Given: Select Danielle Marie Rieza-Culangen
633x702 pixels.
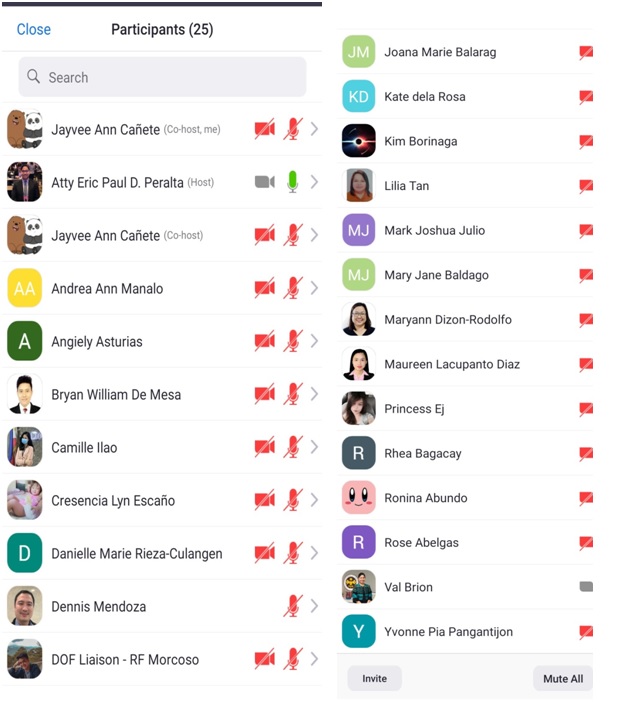Looking at the screenshot, I should 137,554.
